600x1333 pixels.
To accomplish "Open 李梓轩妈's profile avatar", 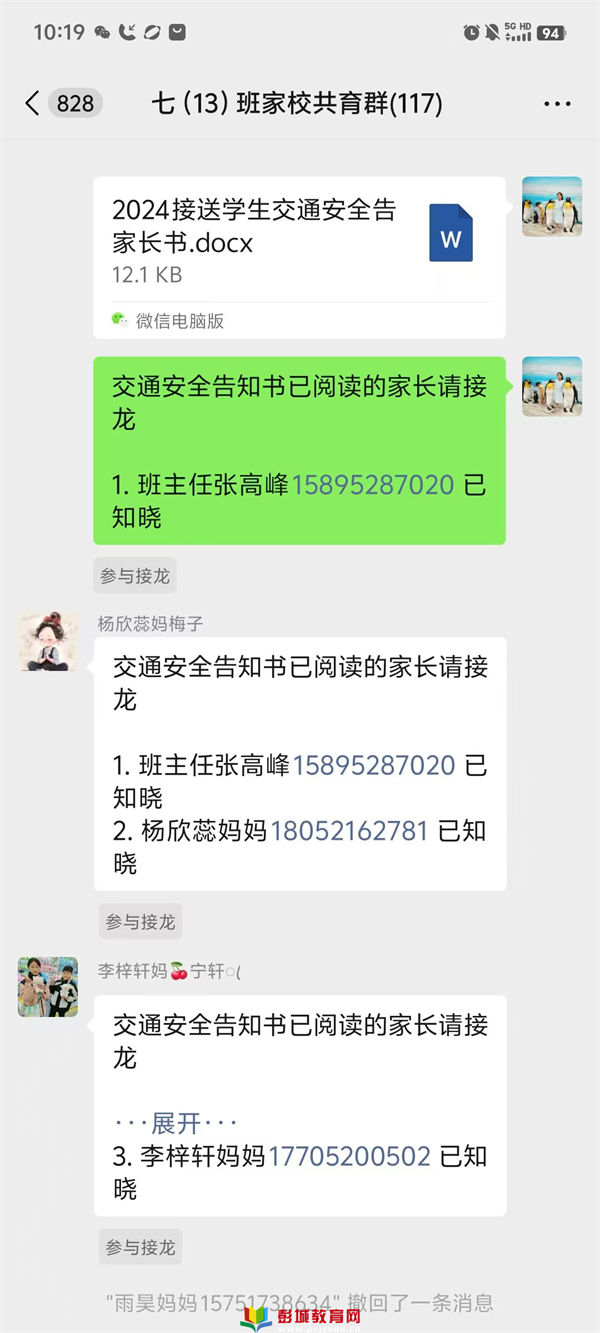I will click(48, 986).
